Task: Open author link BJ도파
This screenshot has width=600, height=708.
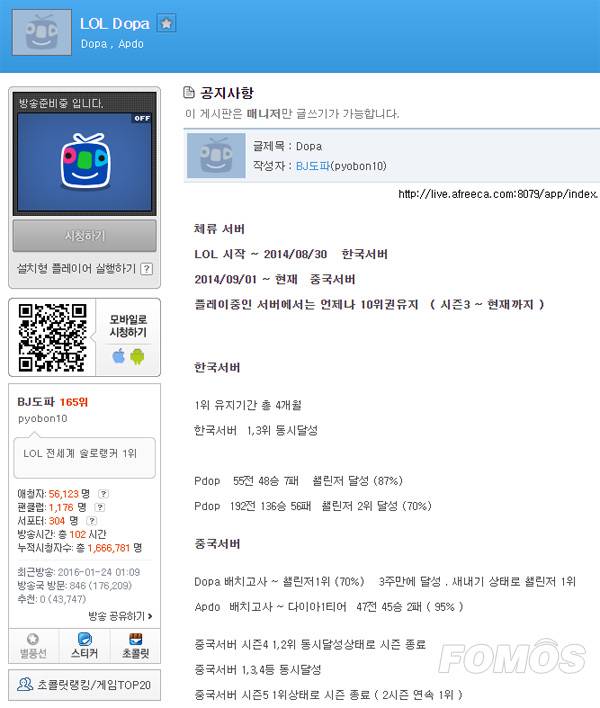Action: [x=312, y=166]
